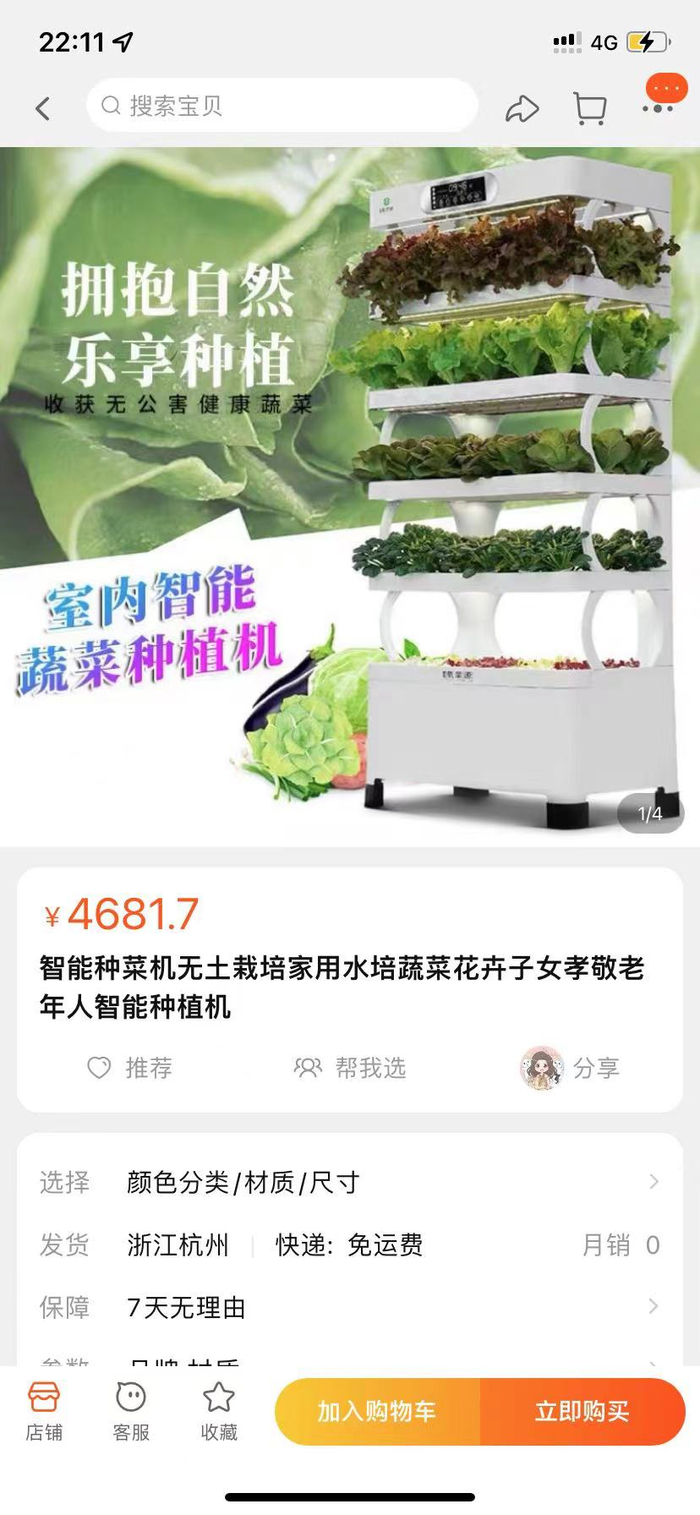The width and height of the screenshot is (700, 1515).
Task: Add the item to 收藏 favorites
Action: pyautogui.click(x=219, y=1411)
